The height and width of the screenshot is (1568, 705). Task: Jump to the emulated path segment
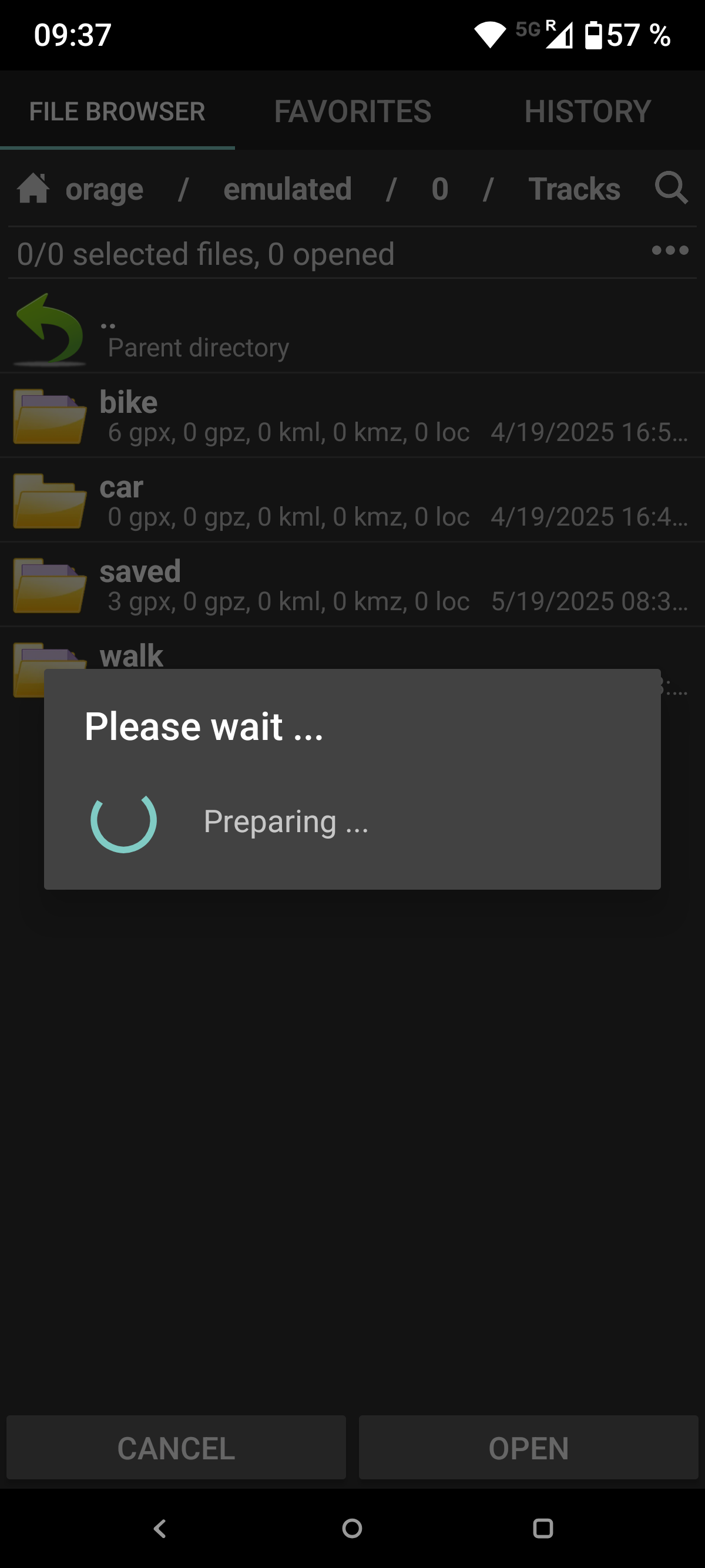287,189
